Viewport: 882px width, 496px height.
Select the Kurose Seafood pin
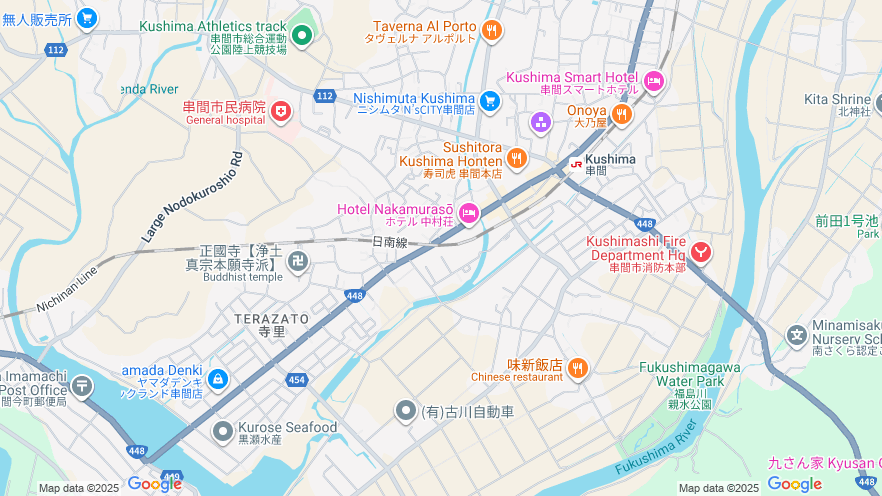pos(223,431)
